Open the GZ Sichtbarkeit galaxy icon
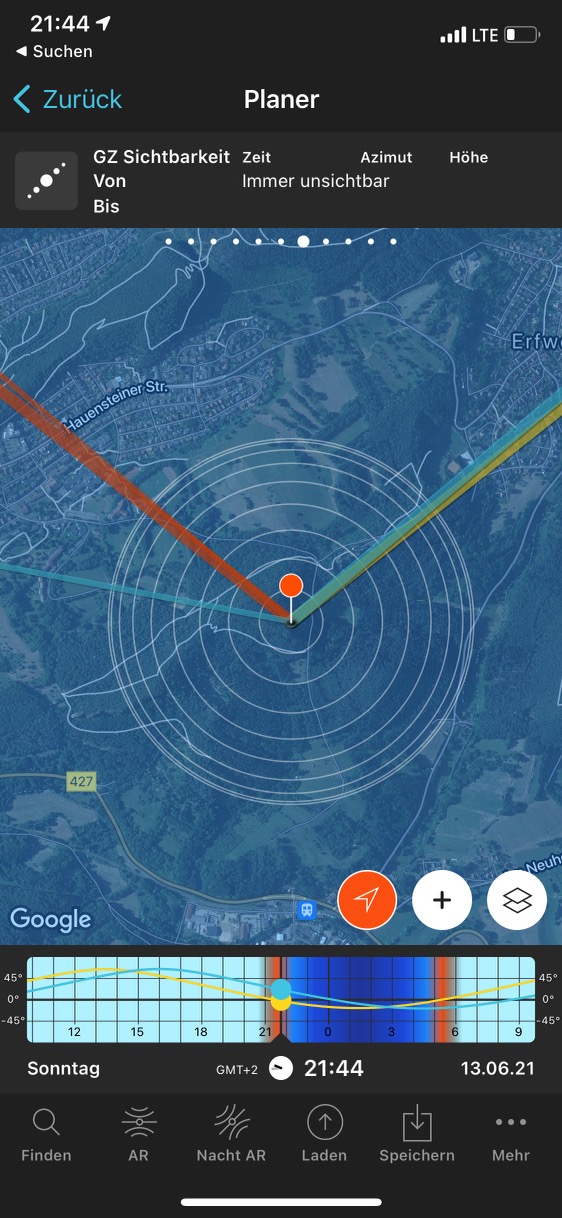Screen dimensions: 562x1218 46,181
